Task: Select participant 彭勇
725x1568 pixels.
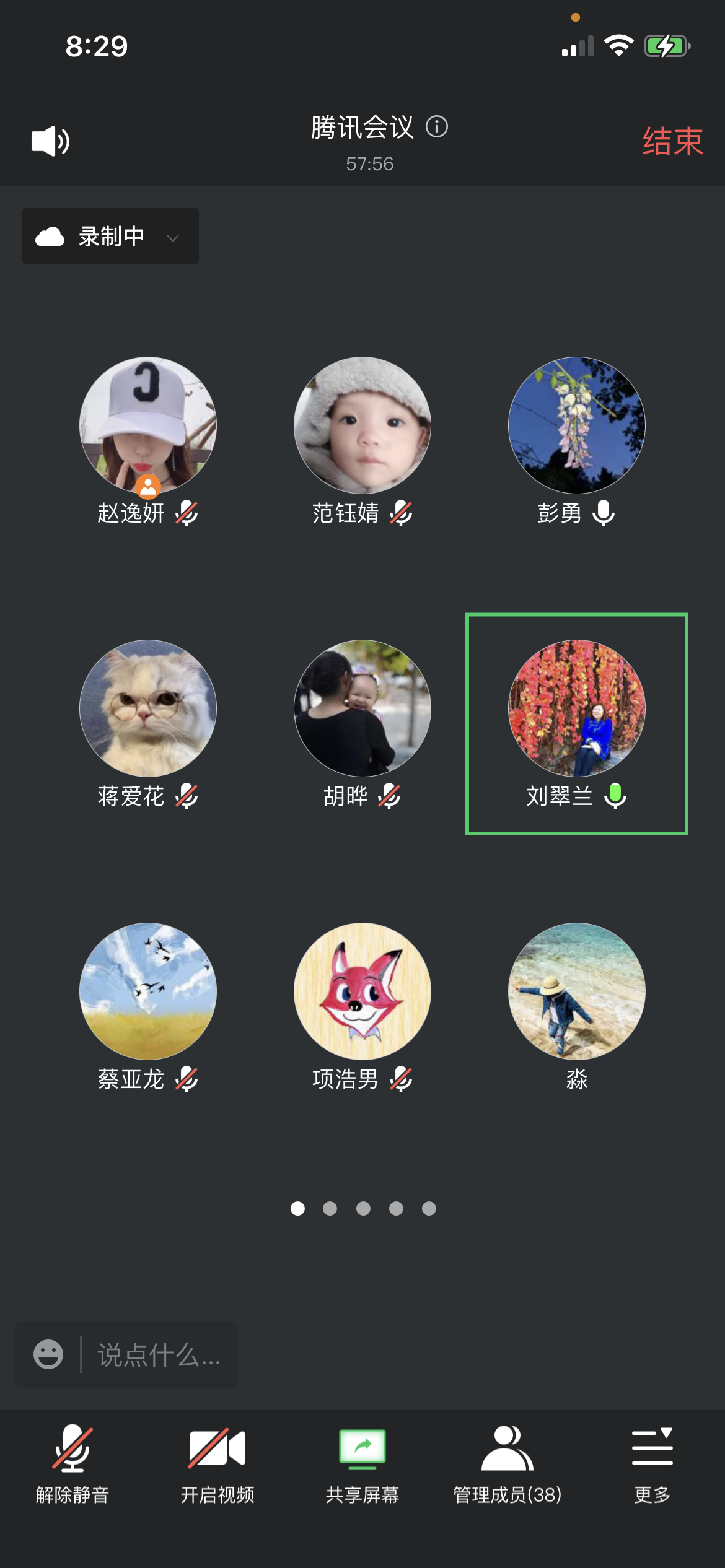Action: coord(576,425)
